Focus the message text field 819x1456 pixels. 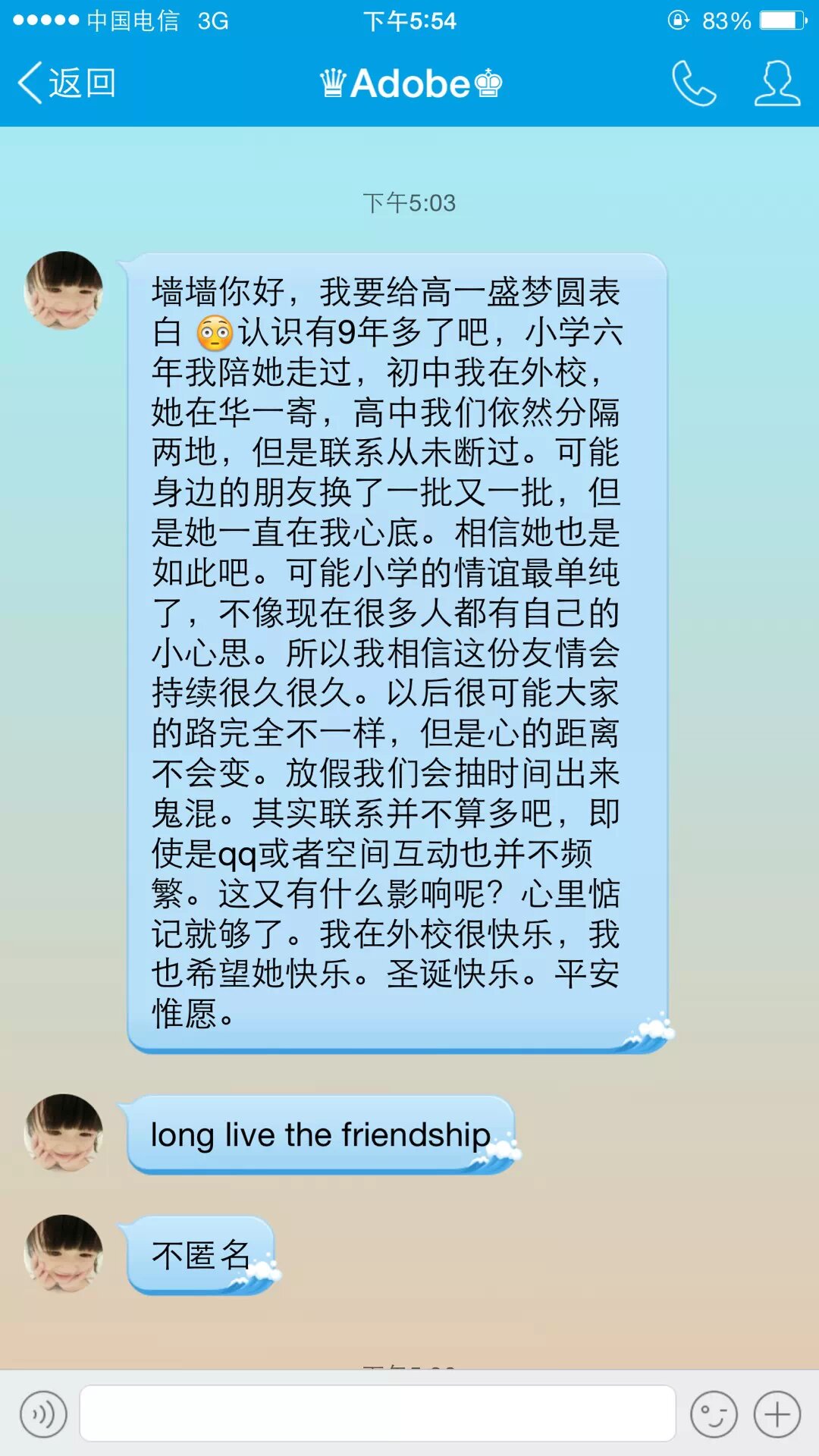point(378,1414)
